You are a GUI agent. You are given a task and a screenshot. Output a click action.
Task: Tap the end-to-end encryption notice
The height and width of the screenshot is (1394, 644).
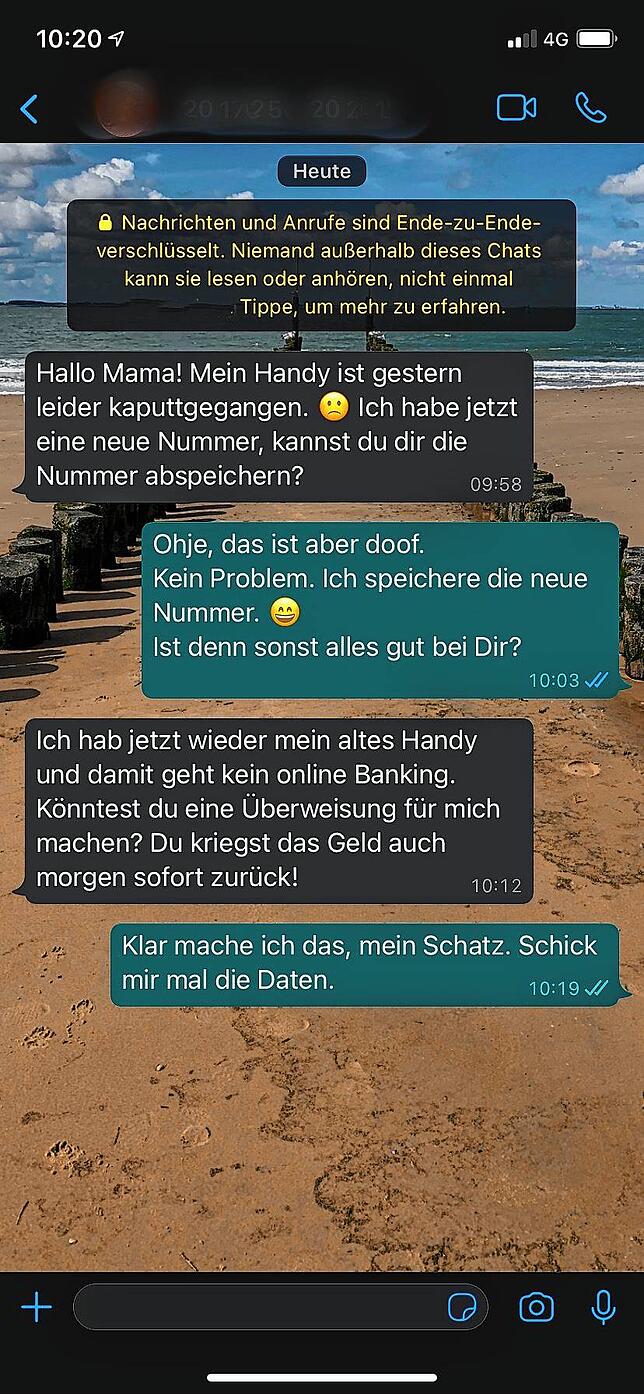pyautogui.click(x=321, y=265)
